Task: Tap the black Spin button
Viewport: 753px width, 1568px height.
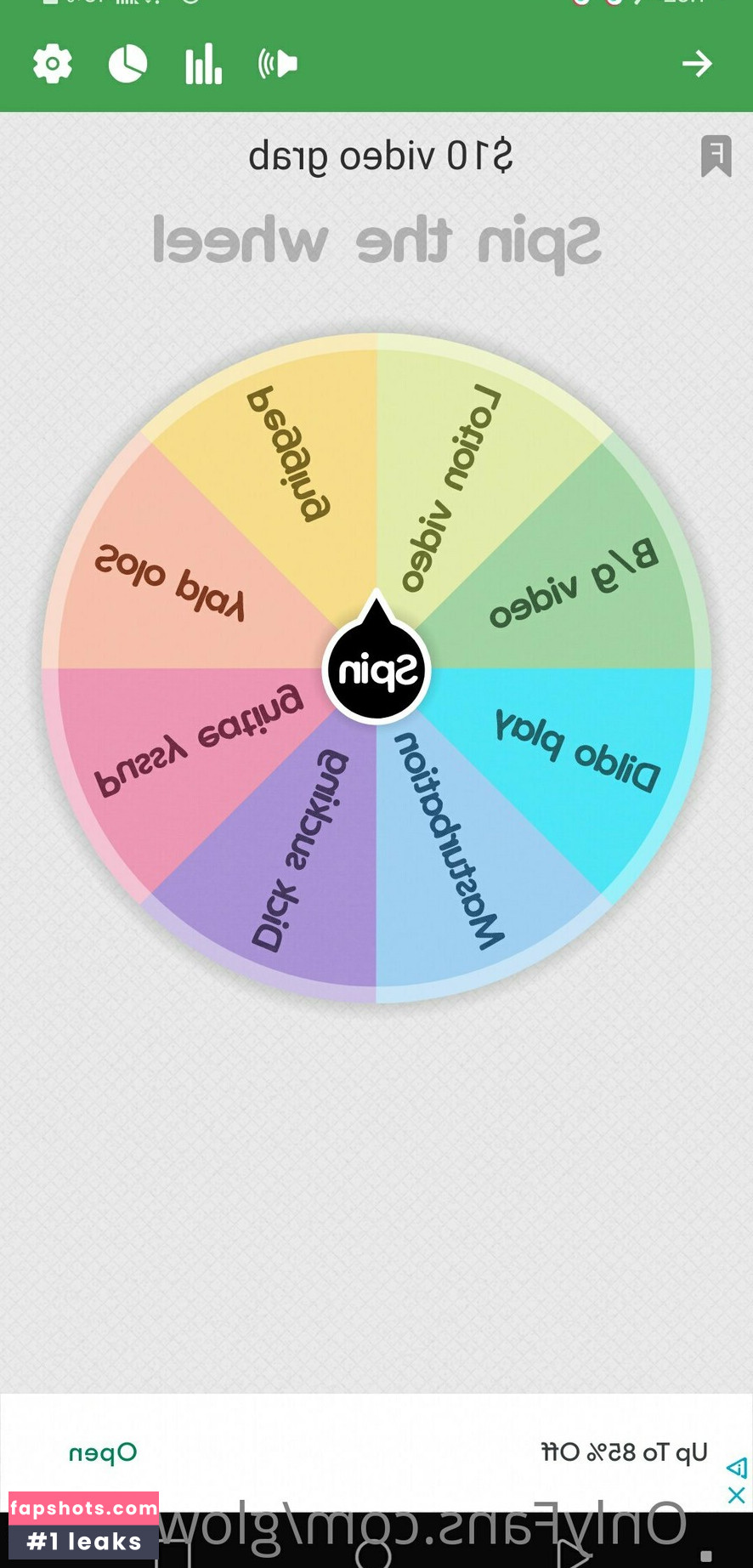Action: (x=376, y=672)
